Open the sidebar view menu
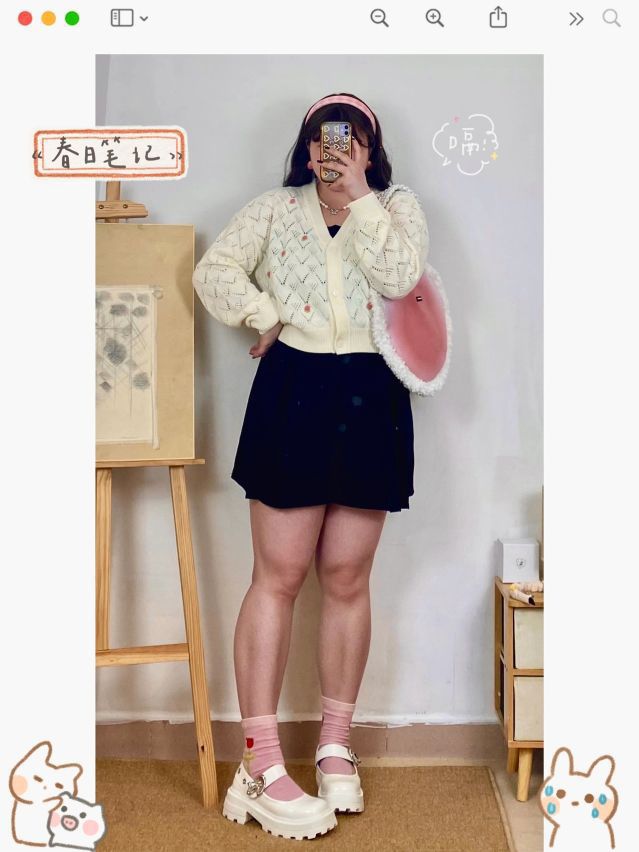639x852 pixels. click(x=129, y=18)
